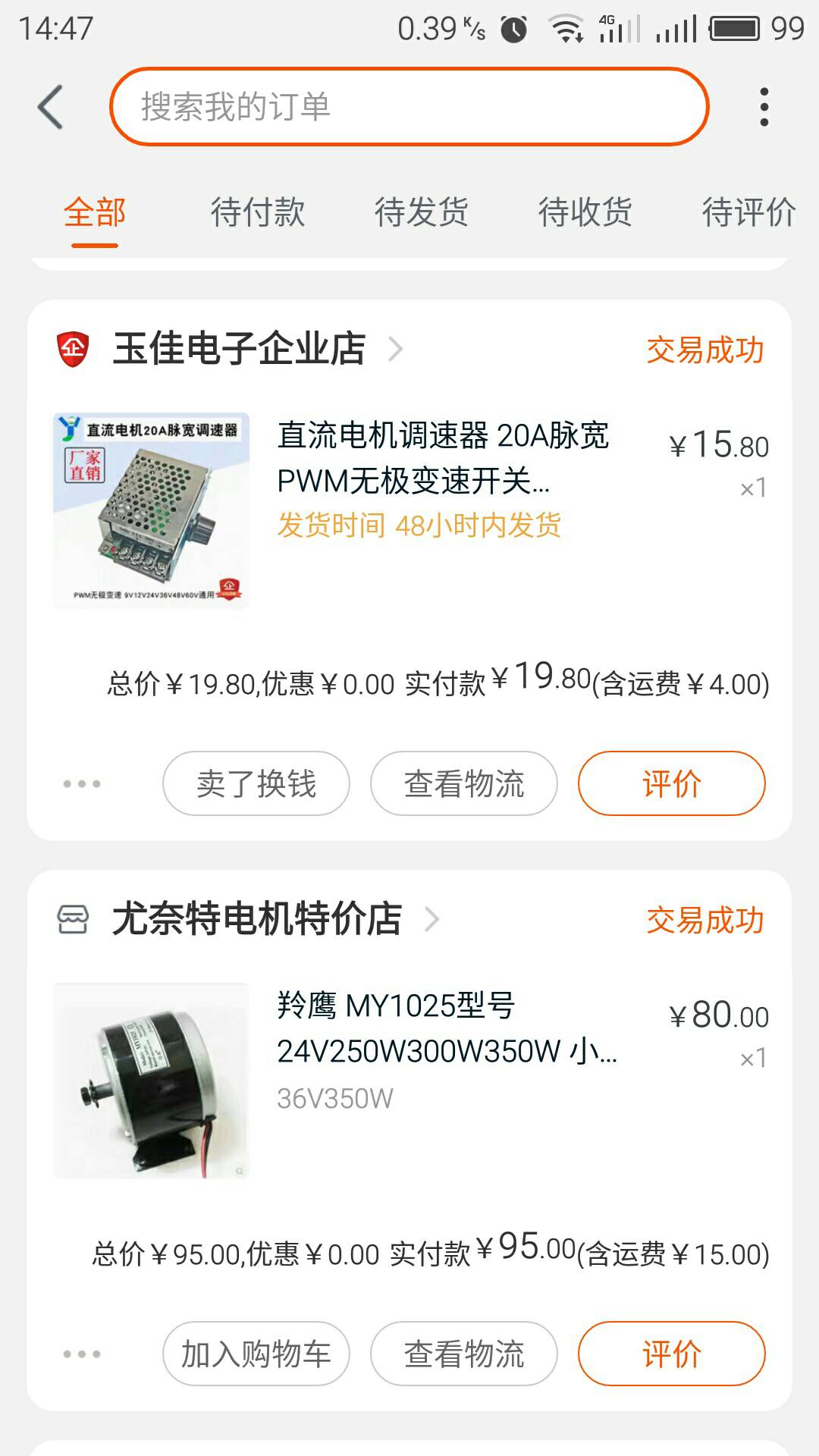Go back using the top-left arrow
Screen dimensions: 819x1456
(x=50, y=107)
